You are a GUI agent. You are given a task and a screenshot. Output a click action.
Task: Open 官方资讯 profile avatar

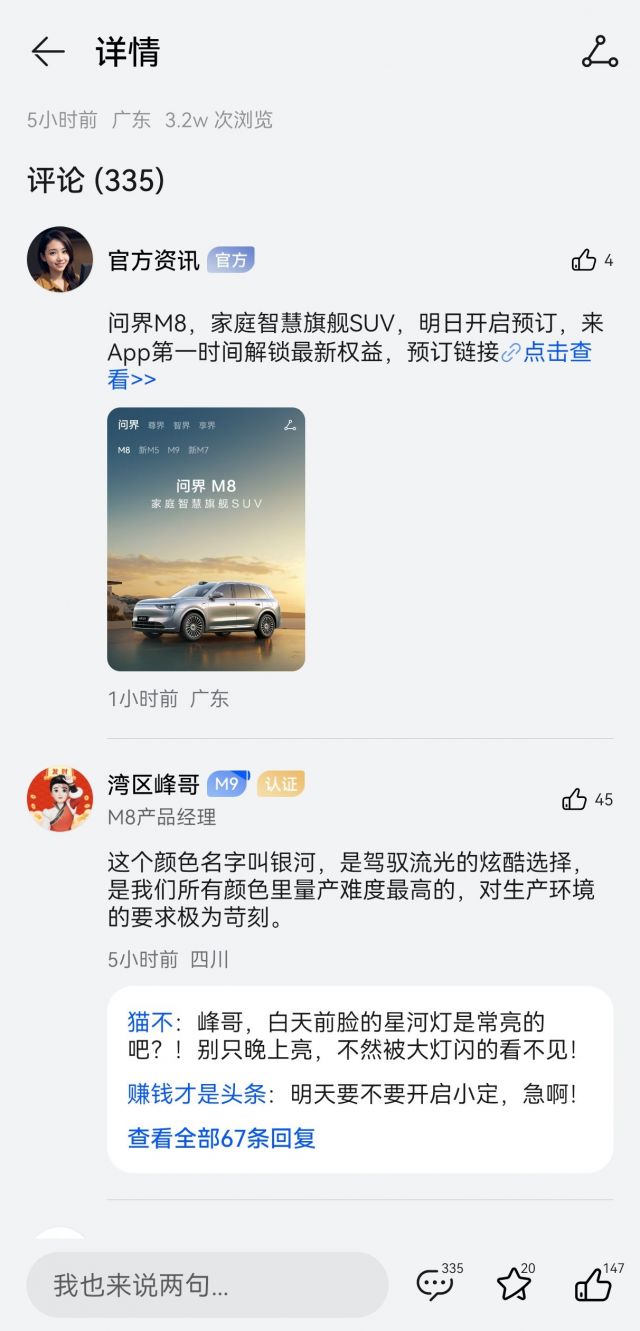coord(59,259)
